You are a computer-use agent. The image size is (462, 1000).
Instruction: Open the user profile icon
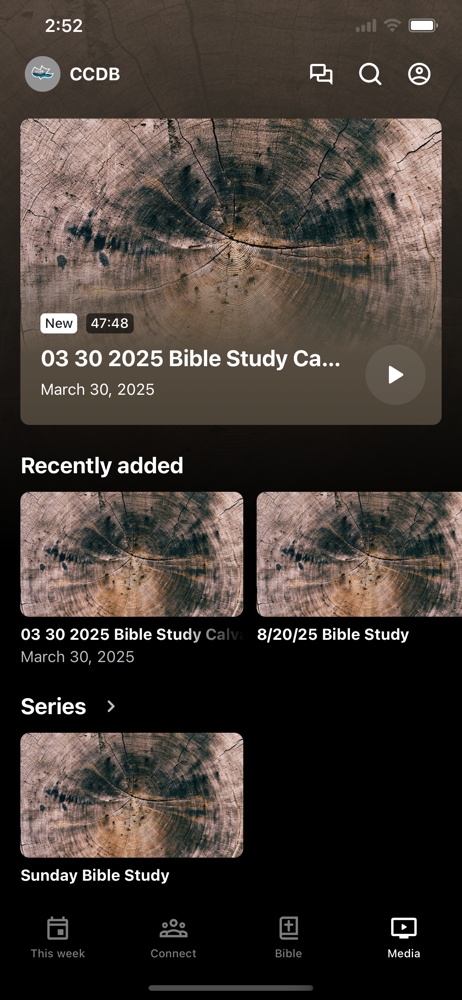[419, 74]
